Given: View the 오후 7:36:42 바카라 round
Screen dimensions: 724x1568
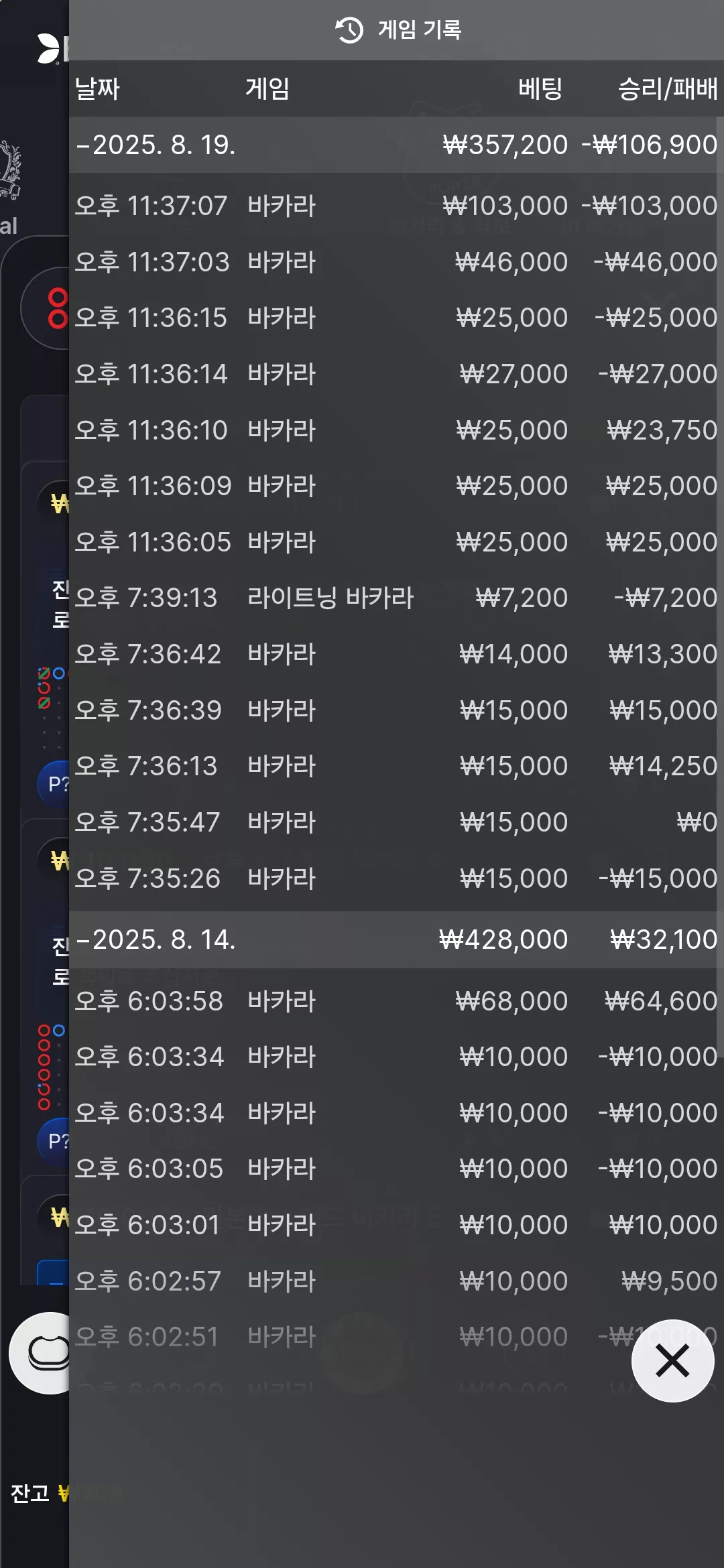Looking at the screenshot, I should point(396,654).
